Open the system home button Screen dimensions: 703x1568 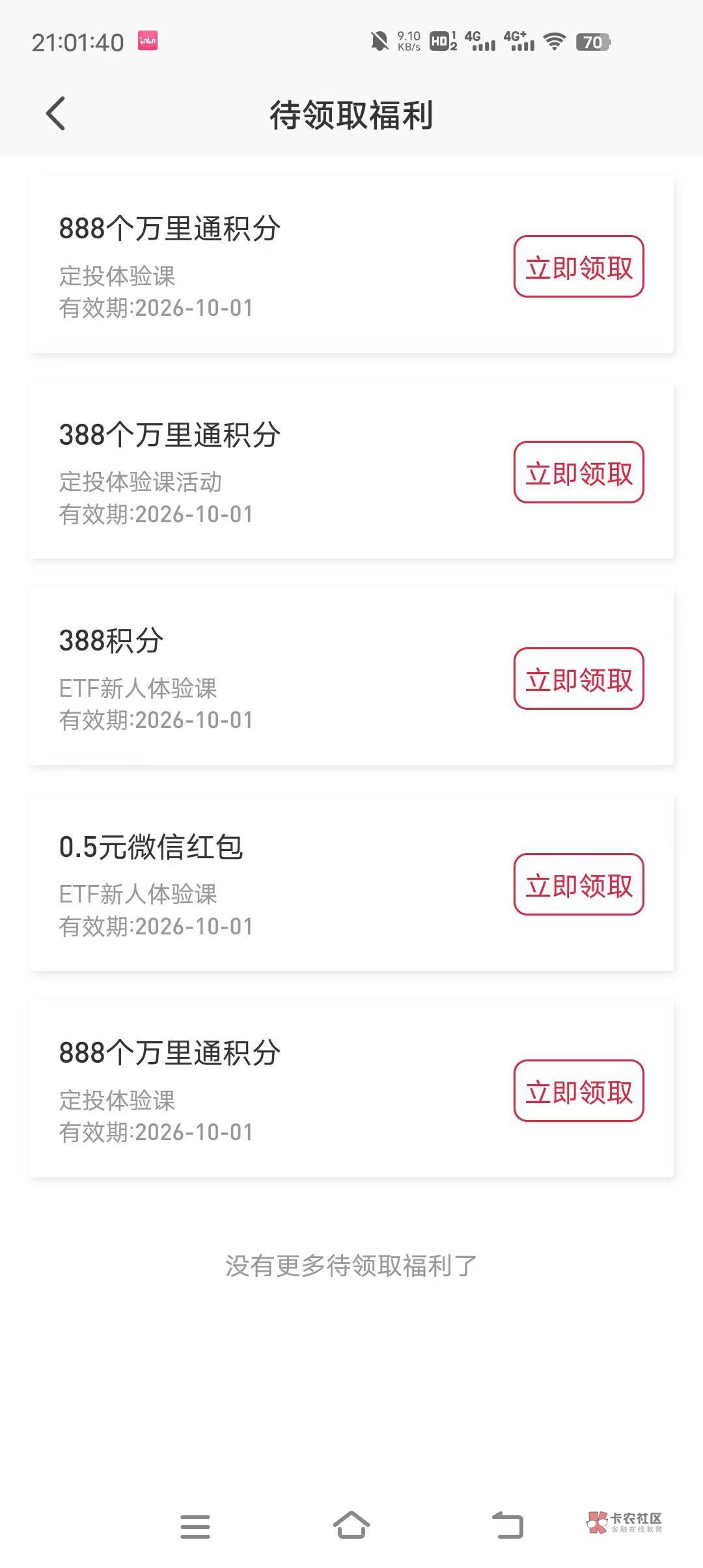(351, 1526)
